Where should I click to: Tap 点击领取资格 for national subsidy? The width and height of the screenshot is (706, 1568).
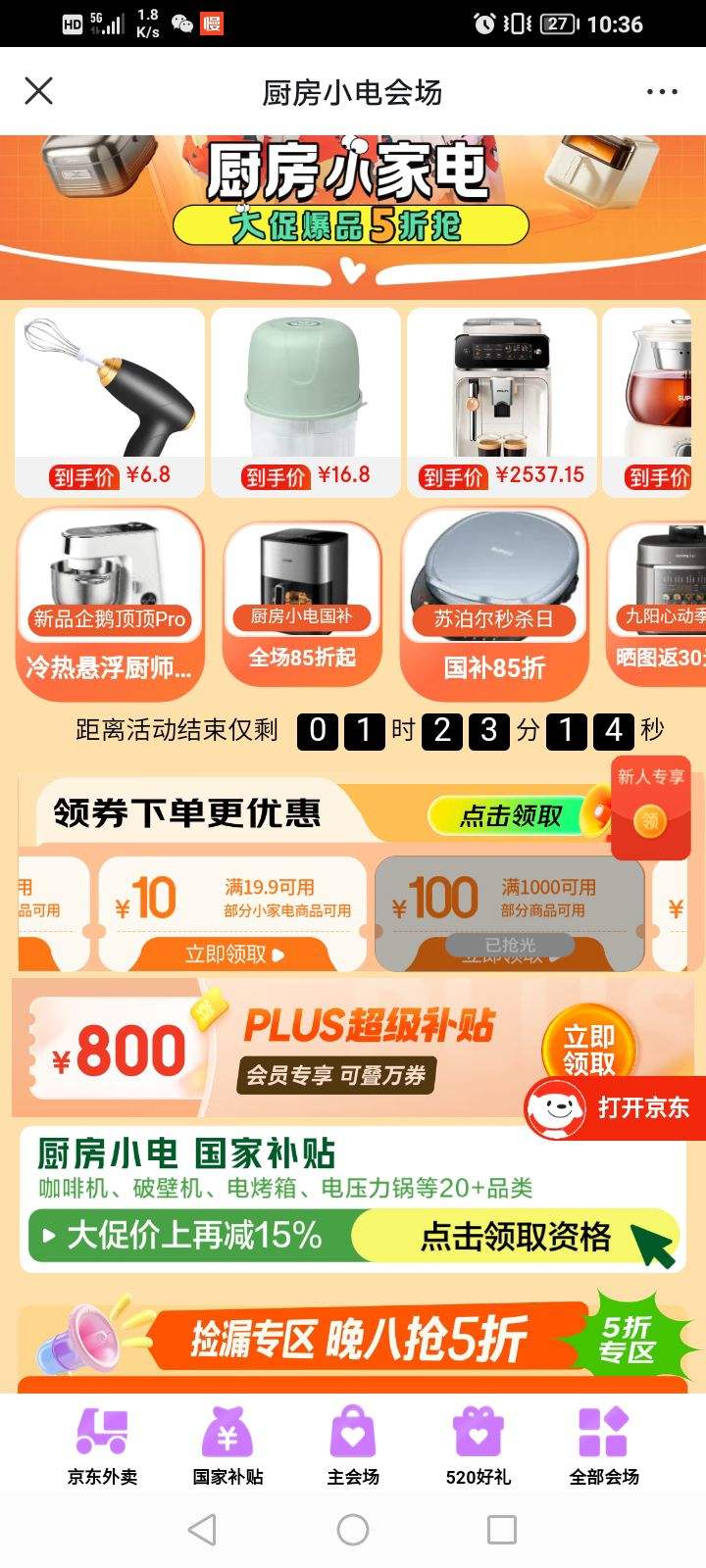pos(515,1237)
